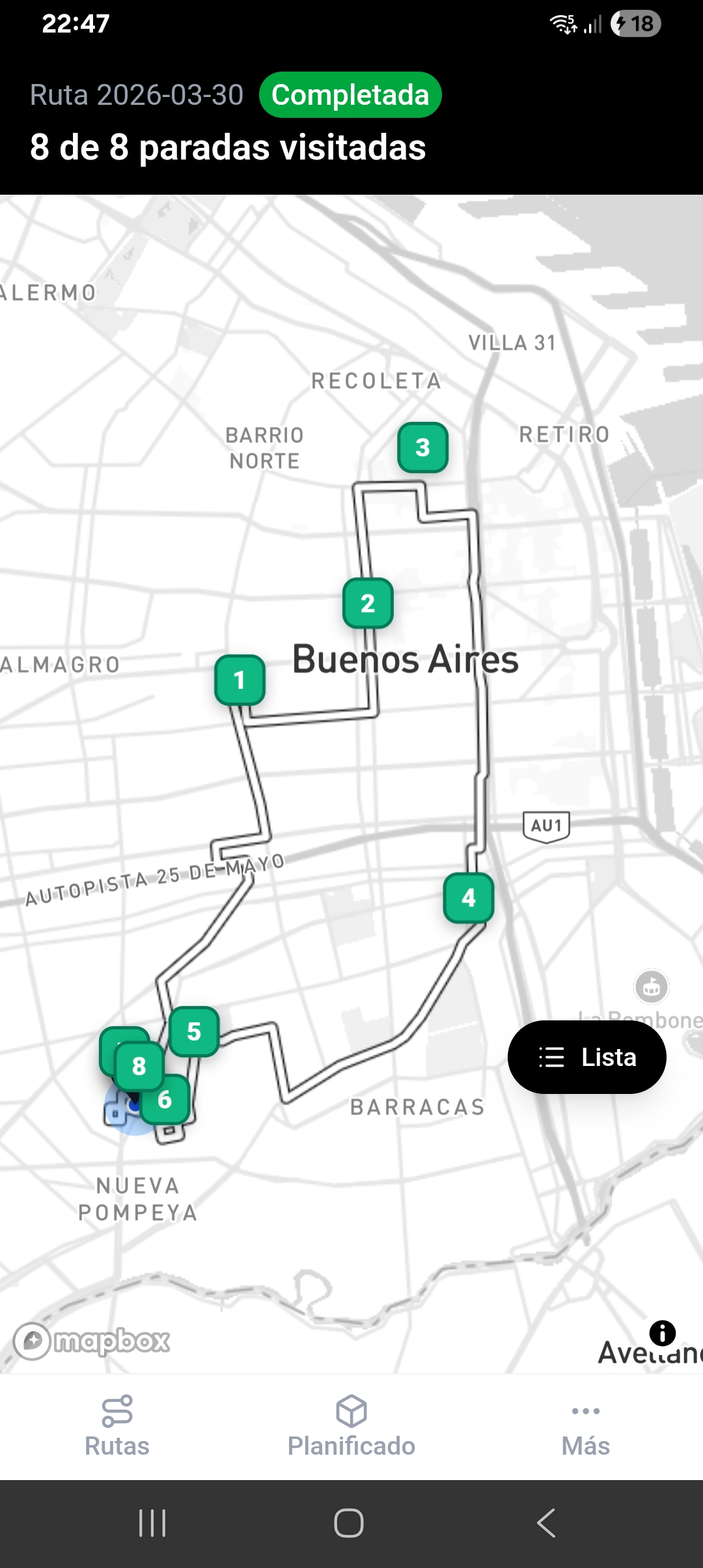Image resolution: width=703 pixels, height=1568 pixels.
Task: Select stop marker number 4
Action: pyautogui.click(x=469, y=898)
